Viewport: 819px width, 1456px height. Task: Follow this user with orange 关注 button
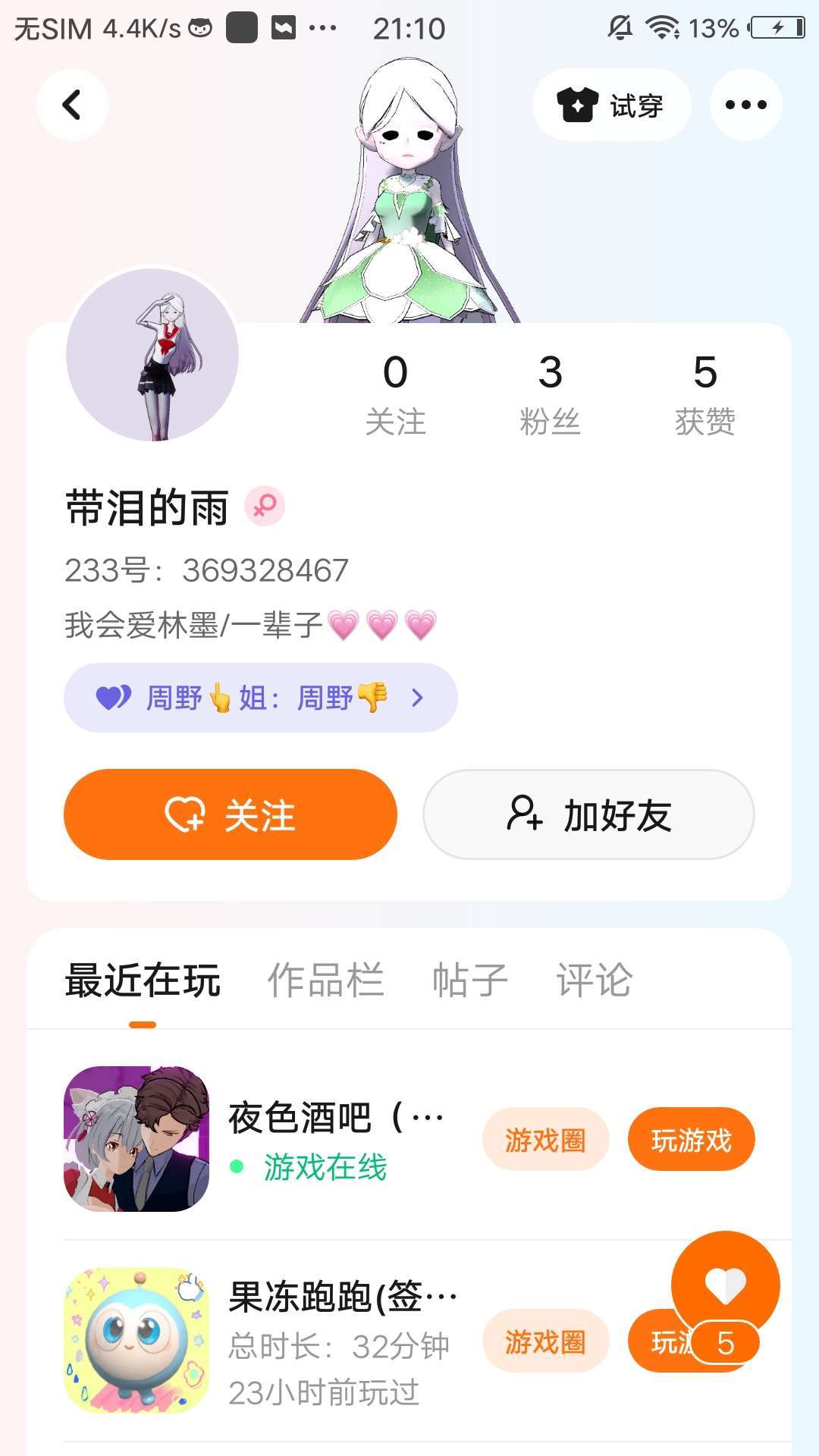pyautogui.click(x=231, y=814)
